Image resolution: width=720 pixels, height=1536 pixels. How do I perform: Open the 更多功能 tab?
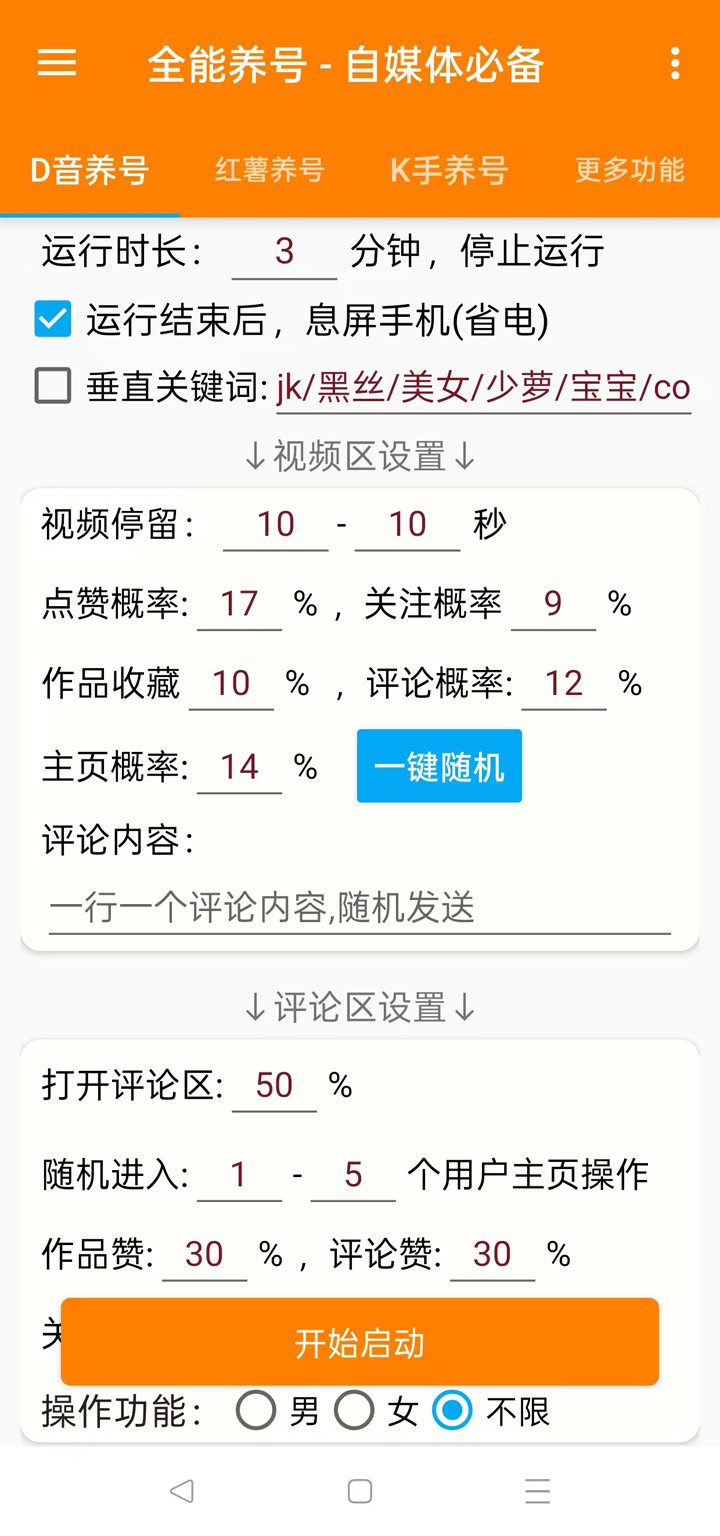coord(629,170)
